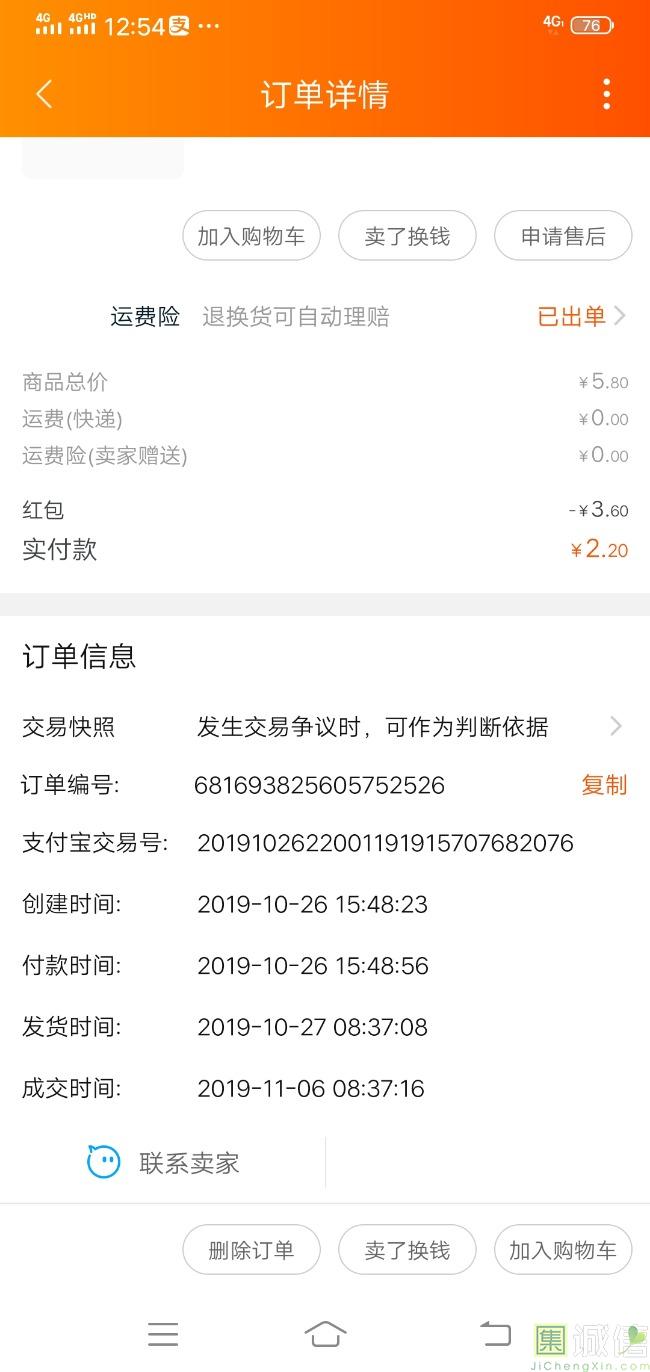Tap 申请售后 to request after-sales service

(563, 236)
